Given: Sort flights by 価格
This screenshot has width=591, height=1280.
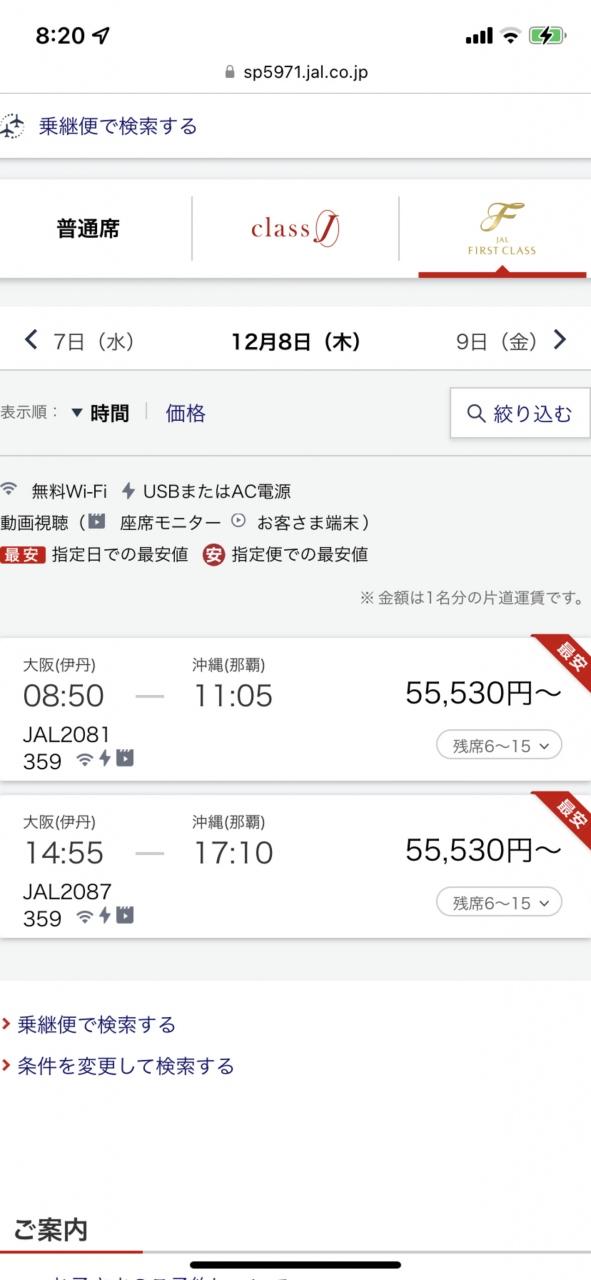Looking at the screenshot, I should [185, 413].
